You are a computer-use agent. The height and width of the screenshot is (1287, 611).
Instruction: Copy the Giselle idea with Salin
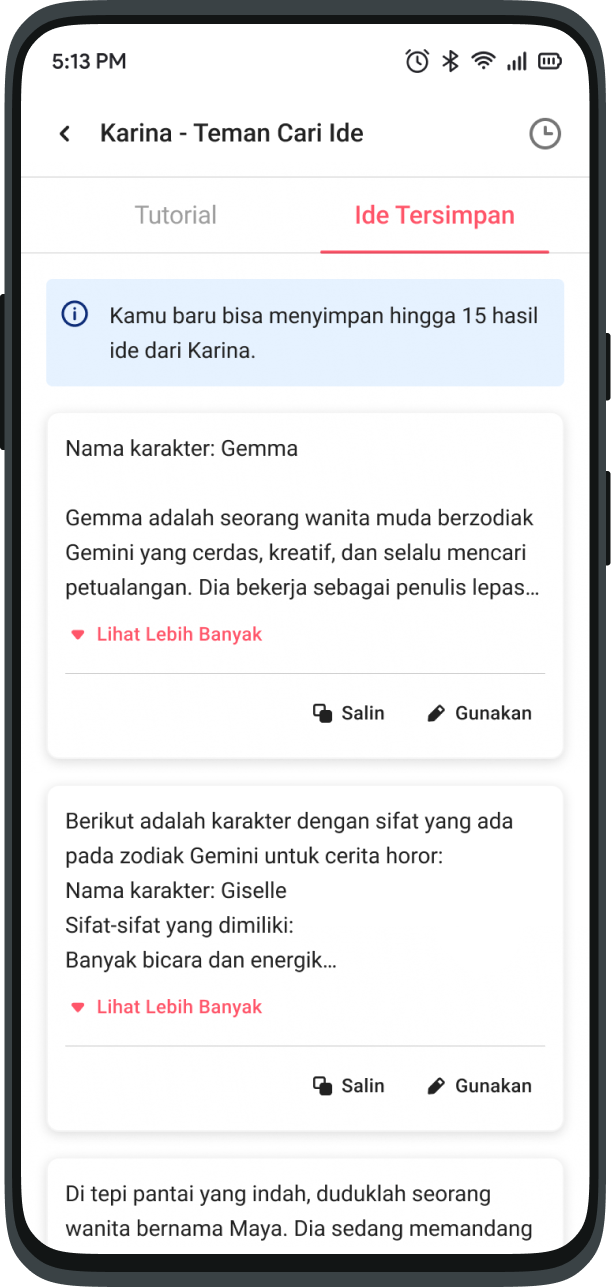(349, 1086)
